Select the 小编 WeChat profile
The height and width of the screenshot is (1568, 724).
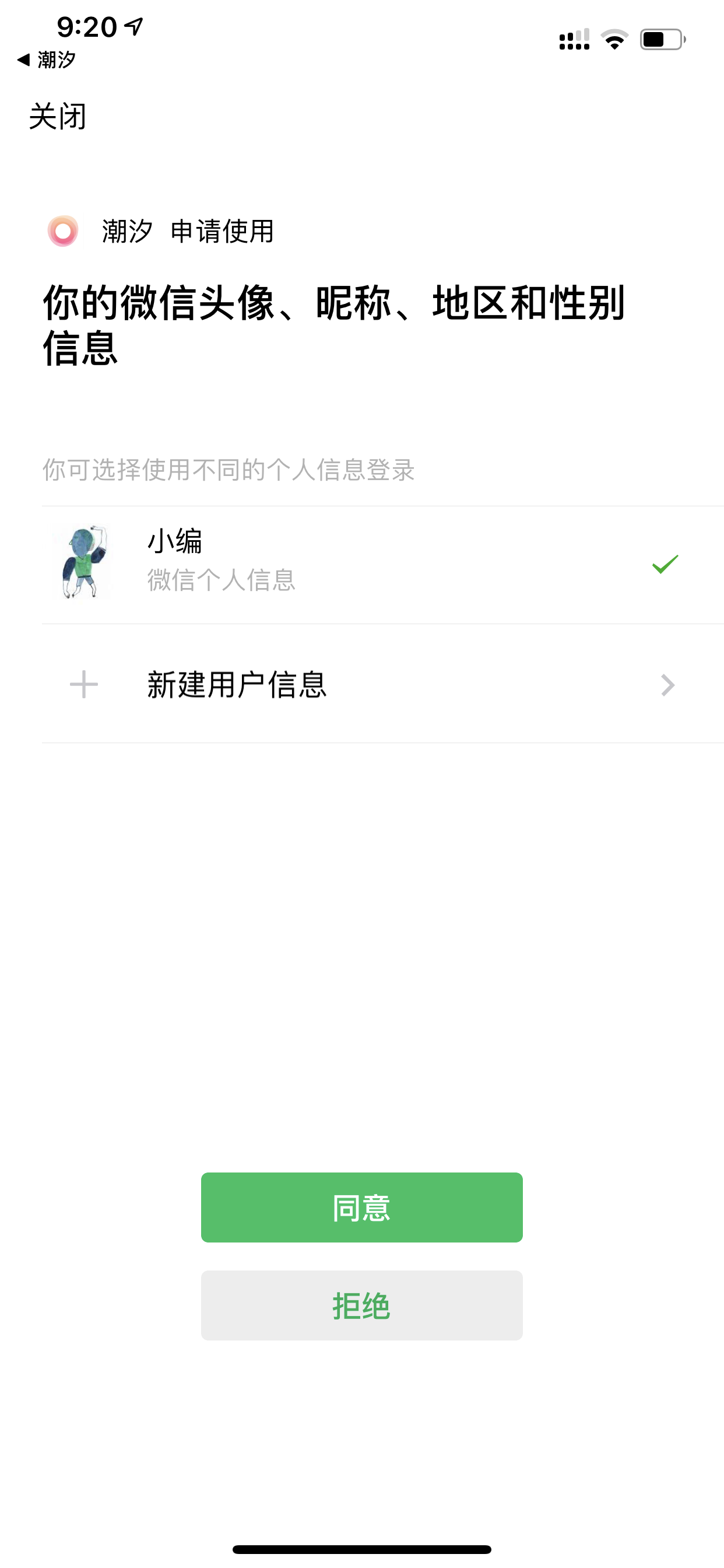[x=382, y=564]
